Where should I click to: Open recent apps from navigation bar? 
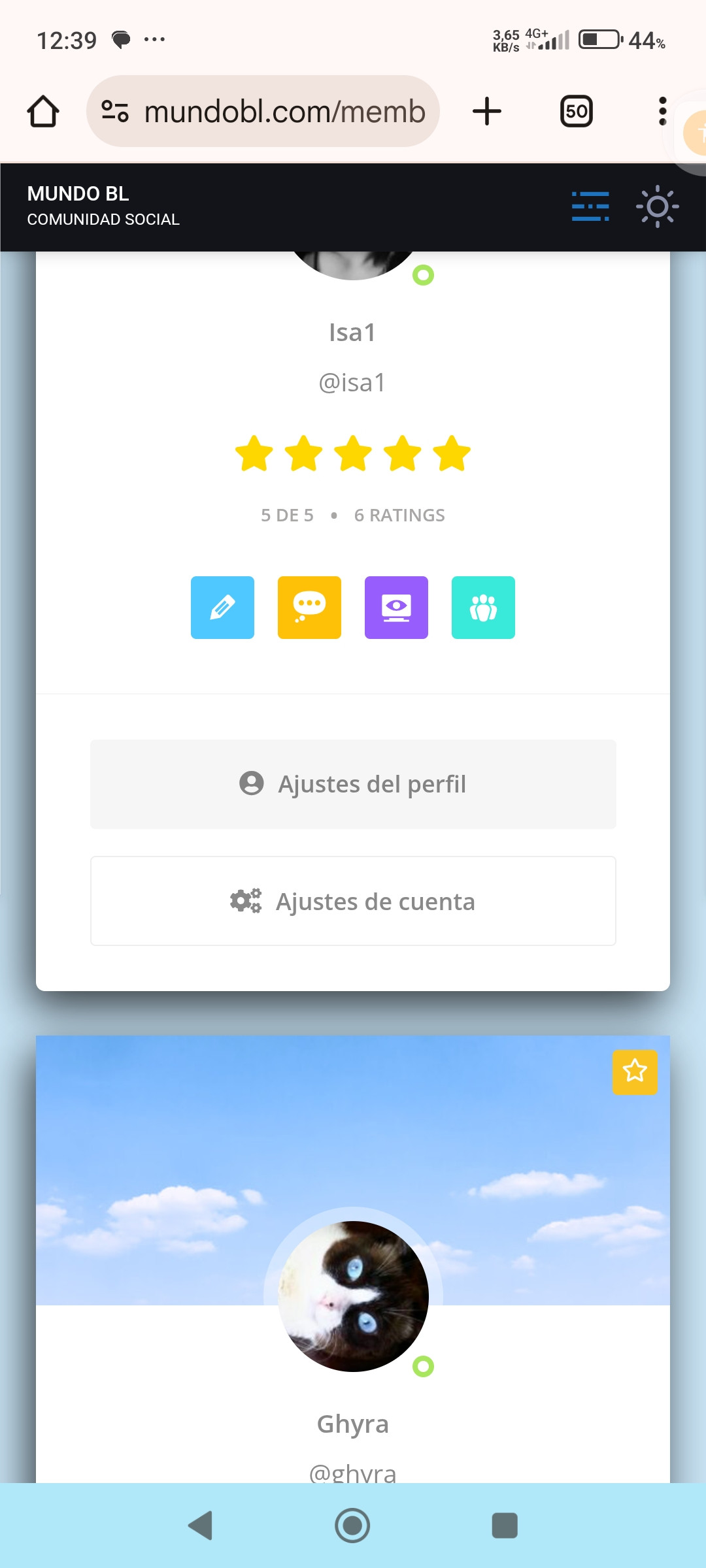[504, 1526]
